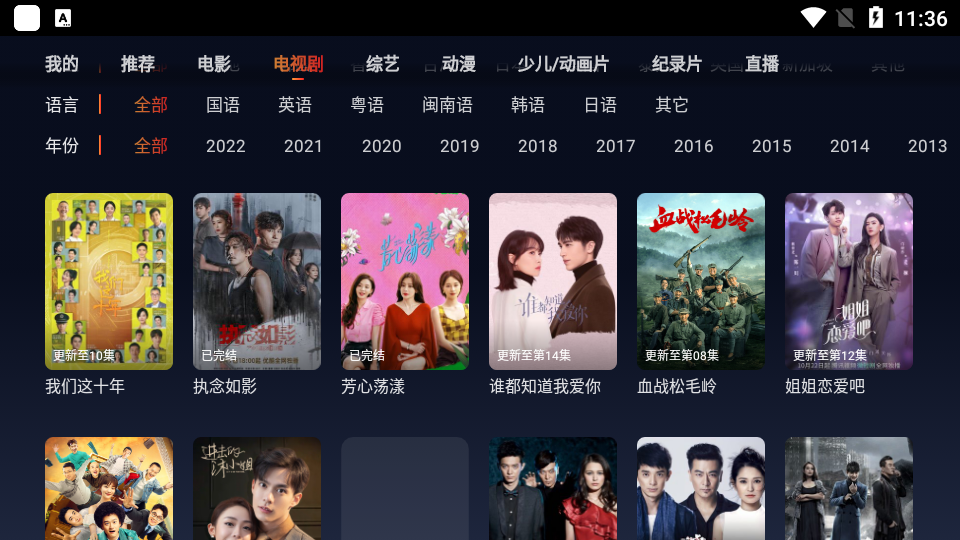
Task: Select the 2019 year filter
Action: pos(460,146)
